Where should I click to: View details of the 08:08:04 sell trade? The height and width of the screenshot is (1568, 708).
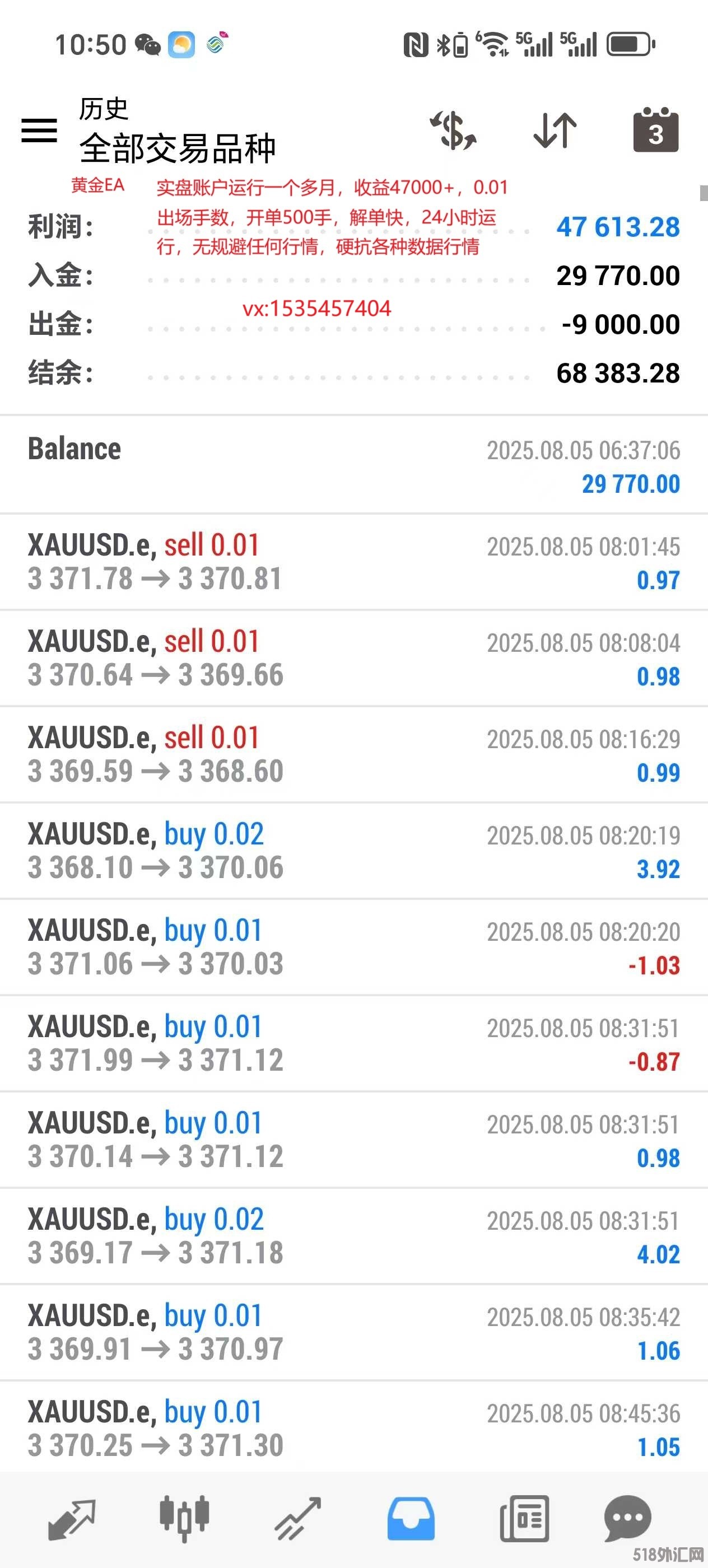pos(353,658)
